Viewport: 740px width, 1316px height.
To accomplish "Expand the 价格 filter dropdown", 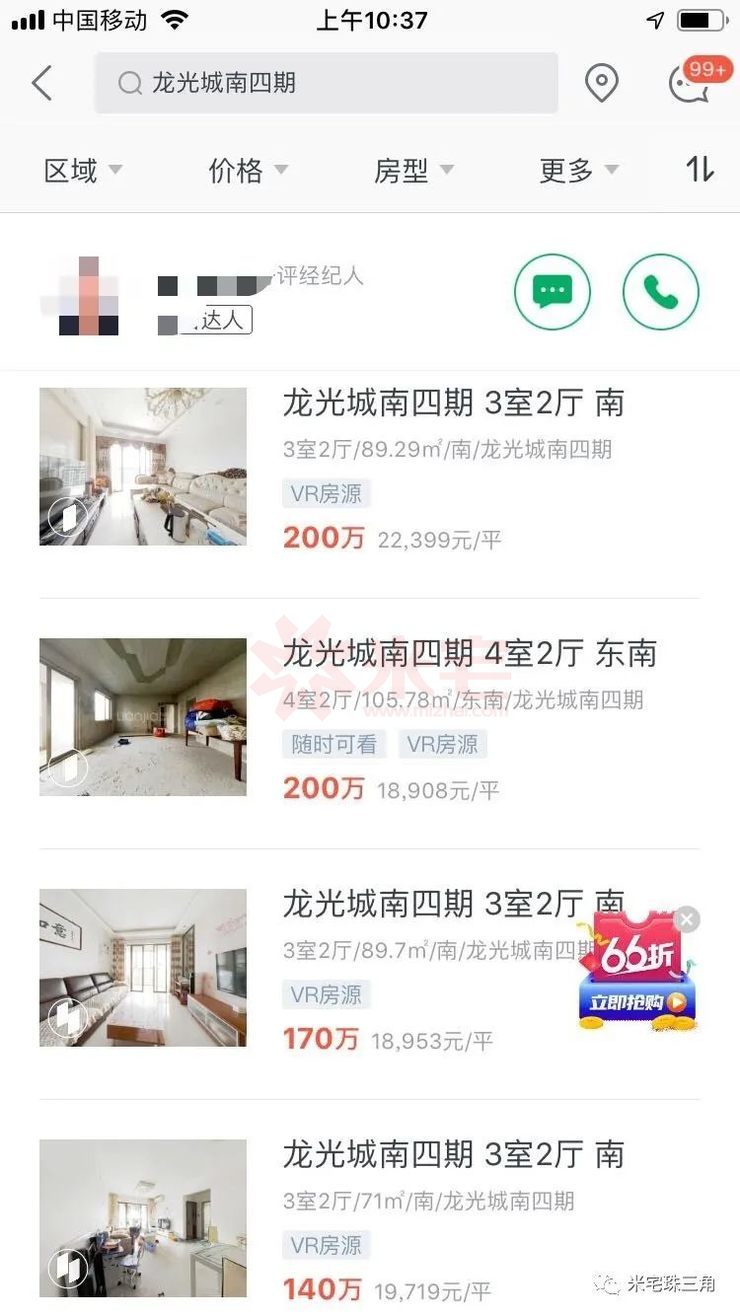I will pyautogui.click(x=248, y=171).
